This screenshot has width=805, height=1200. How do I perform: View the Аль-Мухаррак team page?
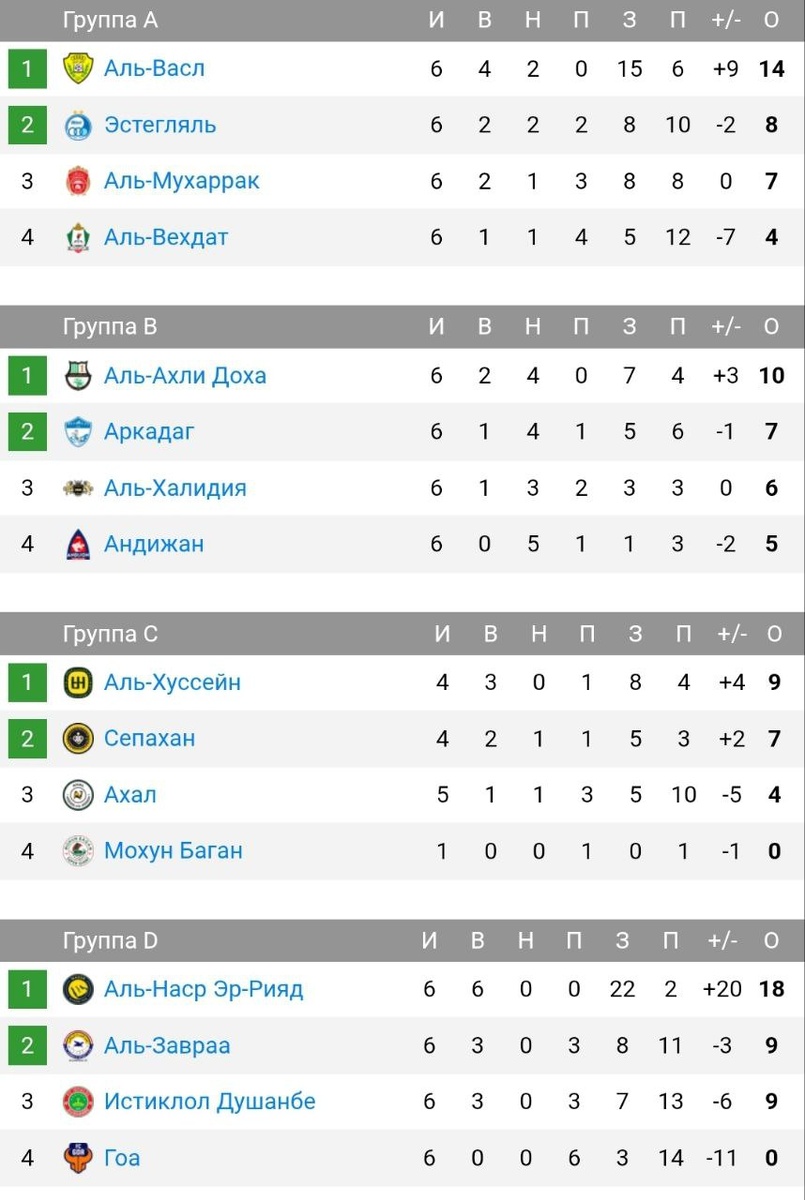pyautogui.click(x=182, y=181)
